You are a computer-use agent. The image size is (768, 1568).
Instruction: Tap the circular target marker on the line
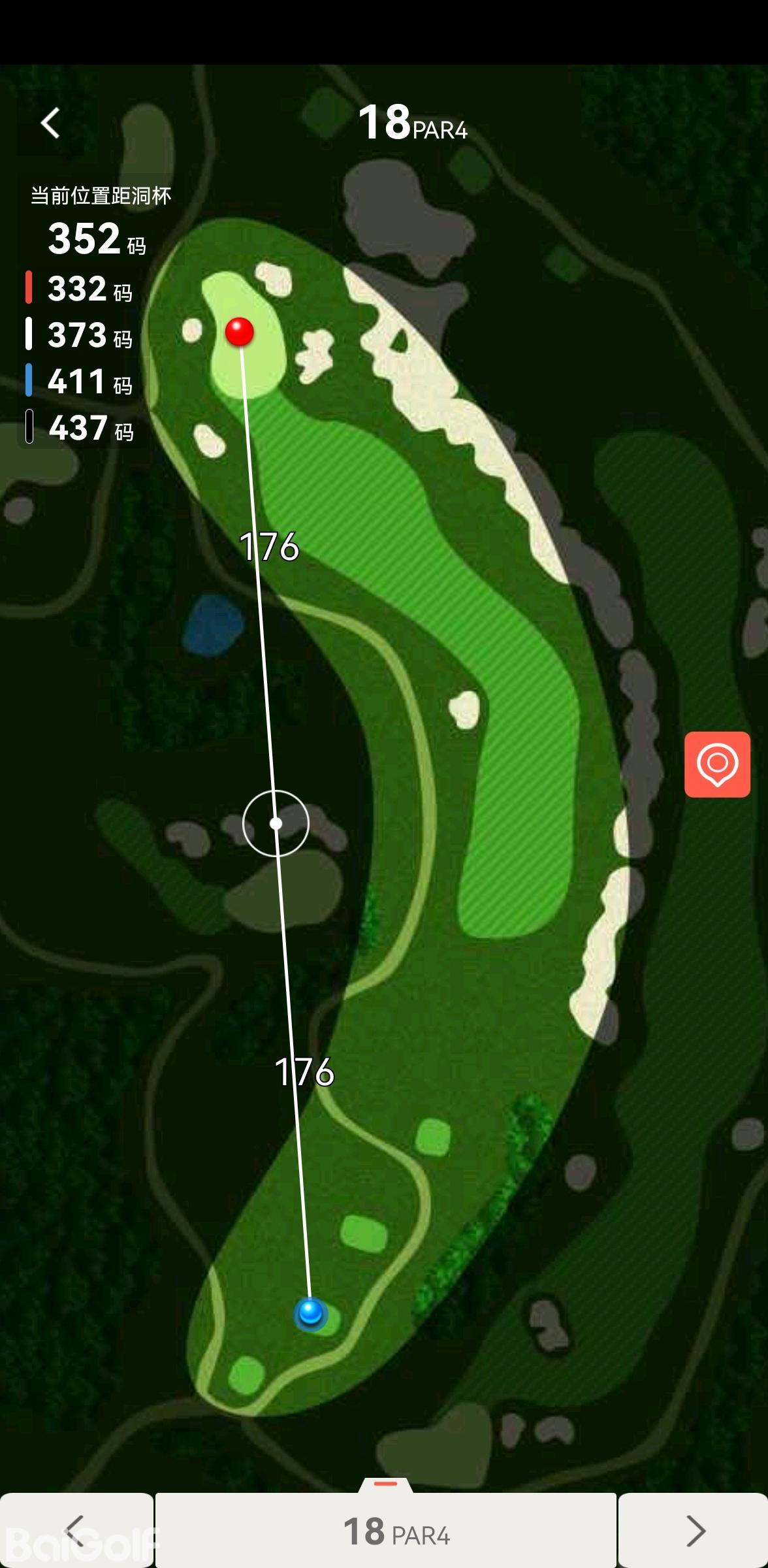click(276, 823)
